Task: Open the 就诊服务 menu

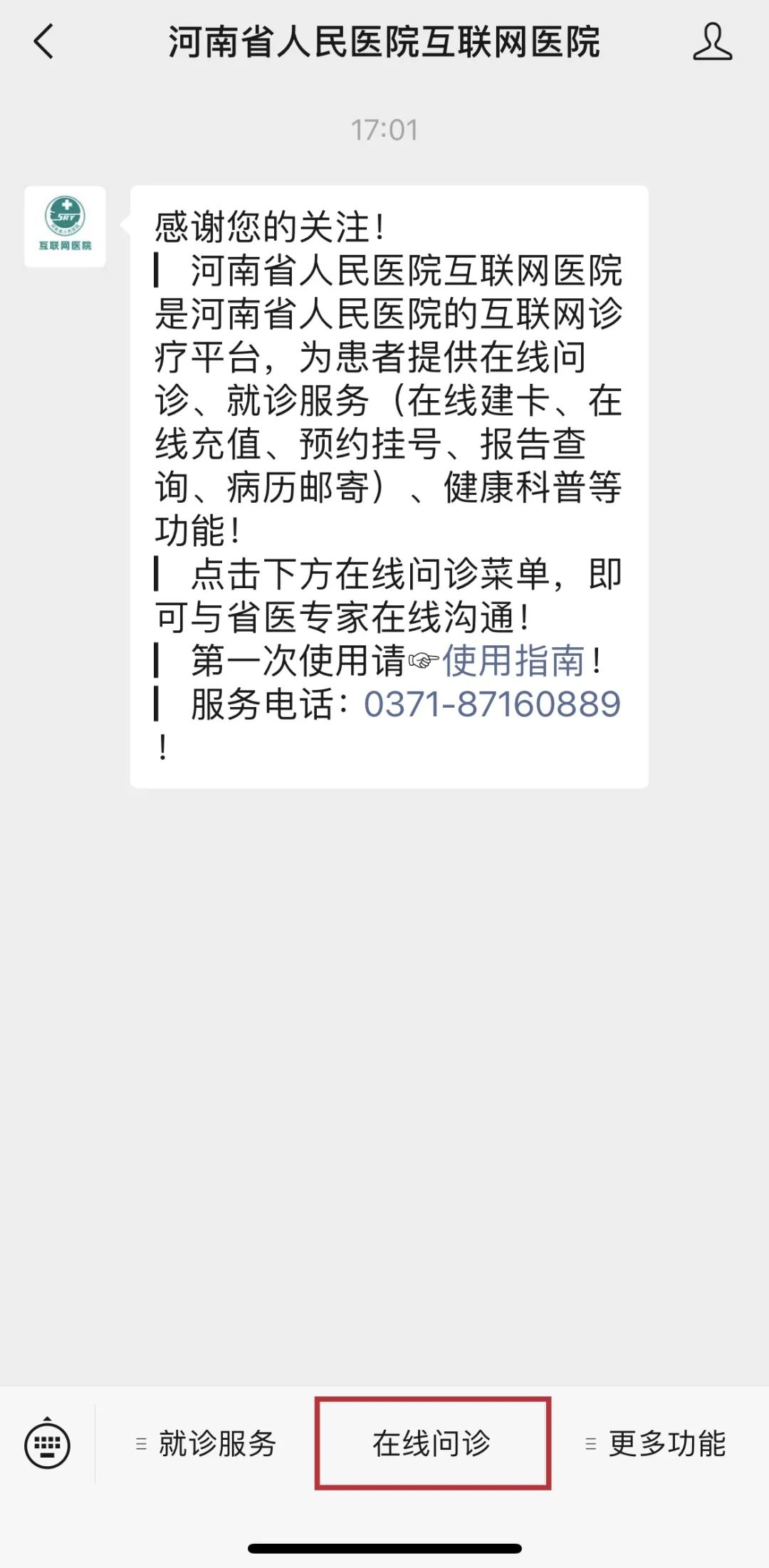Action: (206, 1443)
